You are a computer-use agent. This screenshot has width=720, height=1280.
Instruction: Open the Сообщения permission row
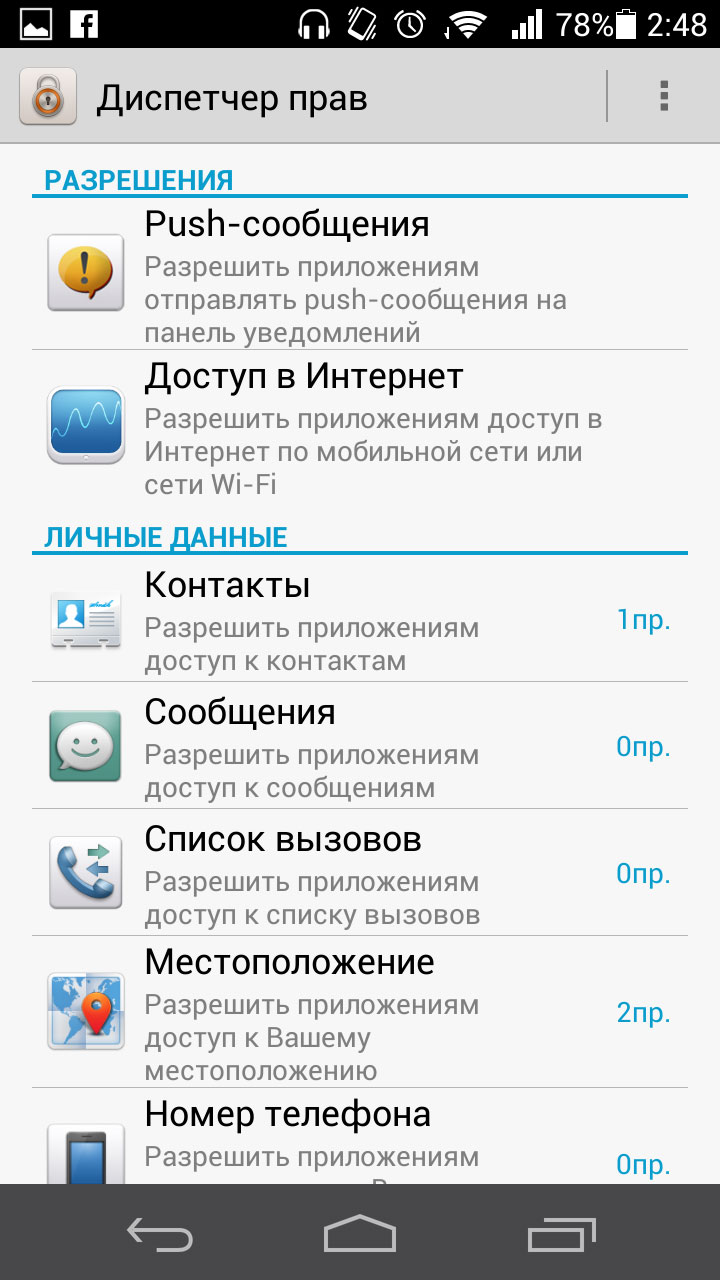(x=360, y=746)
